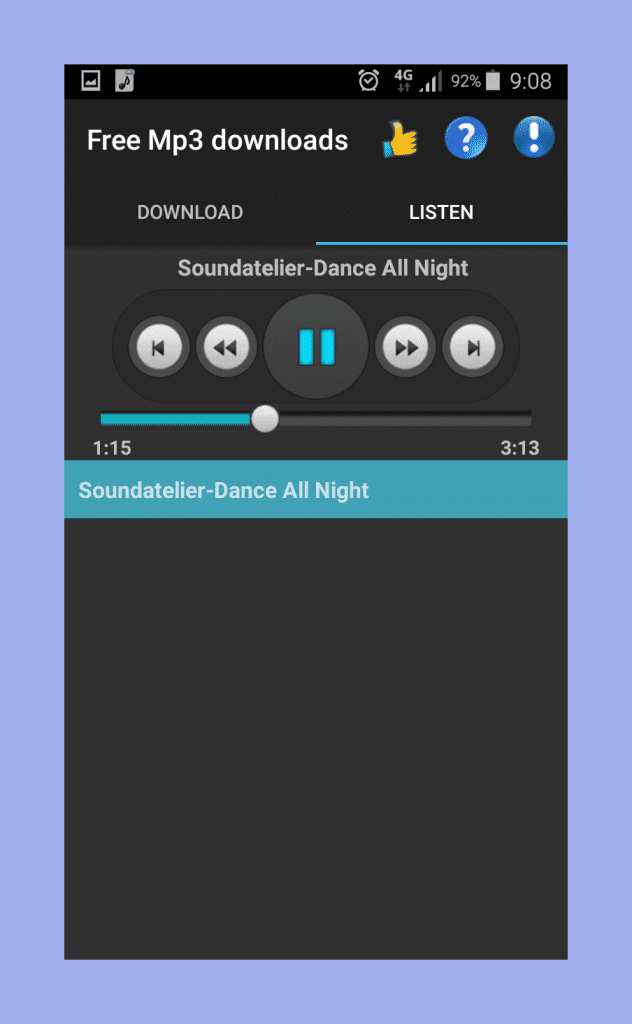The height and width of the screenshot is (1024, 632).
Task: Open the question mark help icon
Action: point(466,138)
